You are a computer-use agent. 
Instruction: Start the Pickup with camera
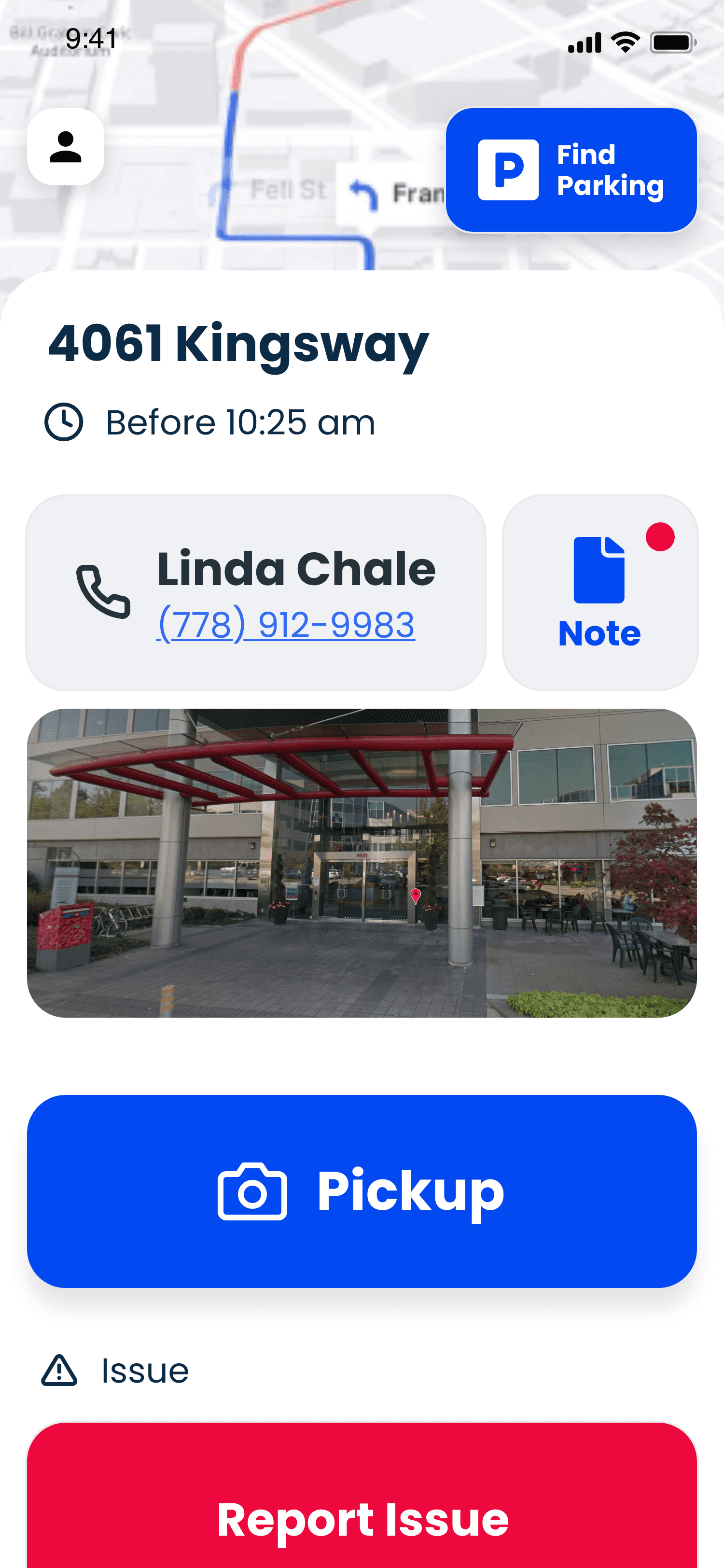tap(362, 1190)
